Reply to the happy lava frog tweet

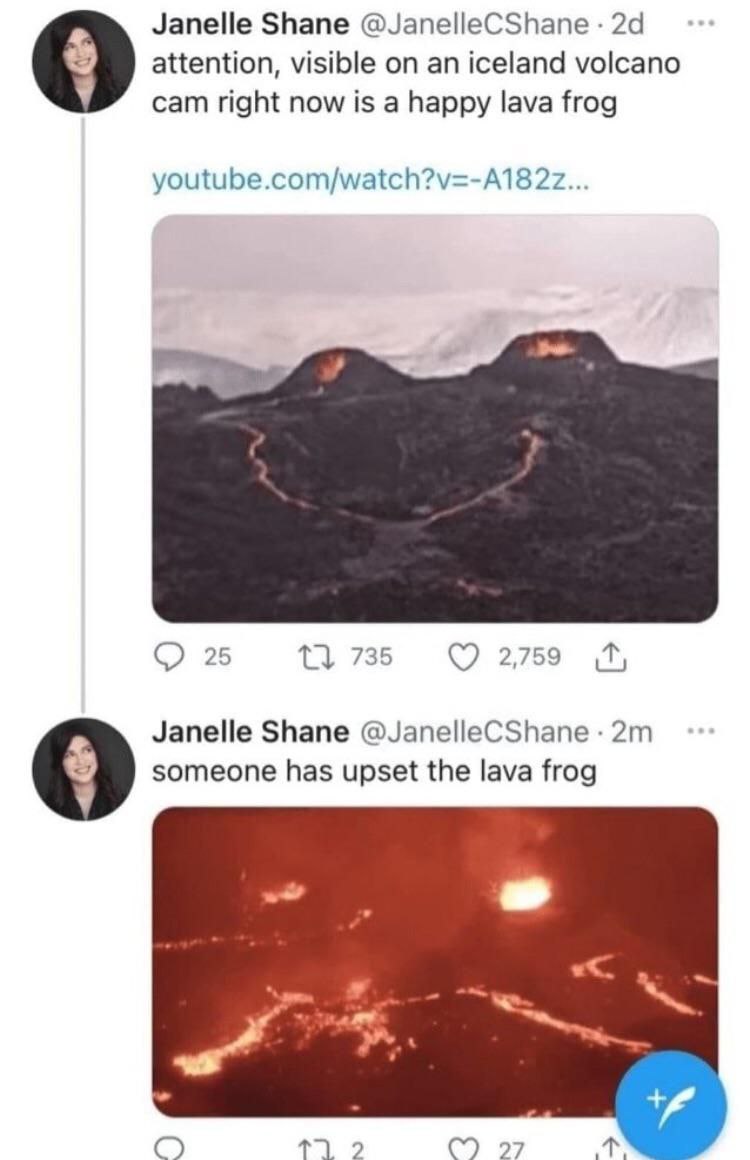(167, 657)
